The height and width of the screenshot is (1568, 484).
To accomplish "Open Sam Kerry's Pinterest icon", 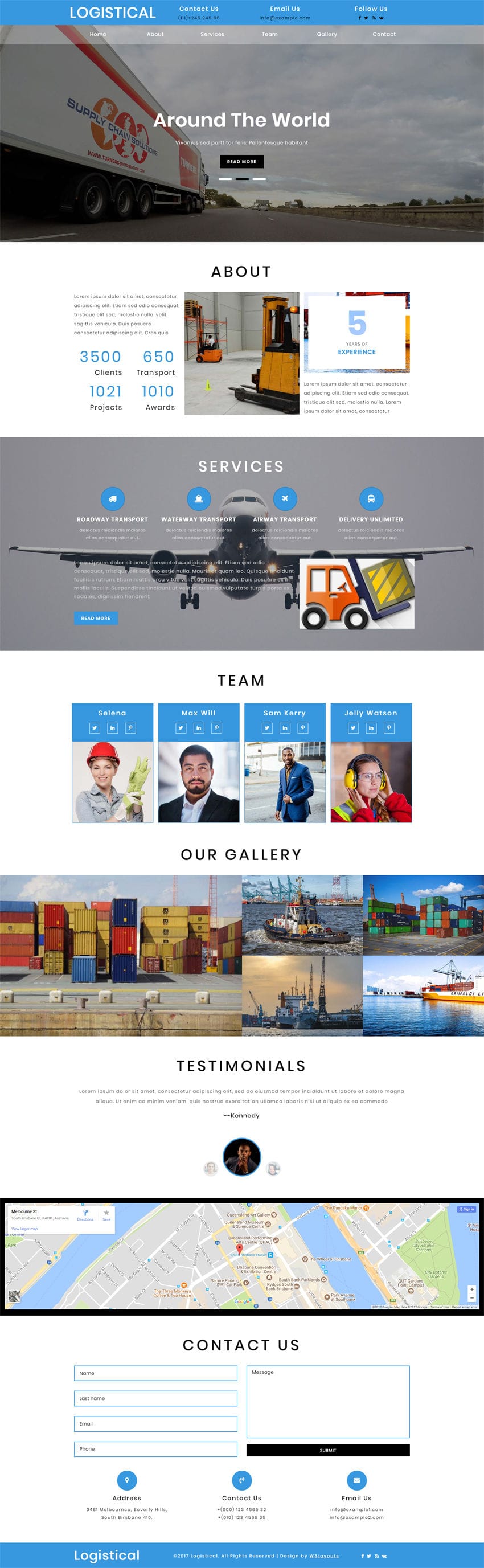I will [302, 728].
